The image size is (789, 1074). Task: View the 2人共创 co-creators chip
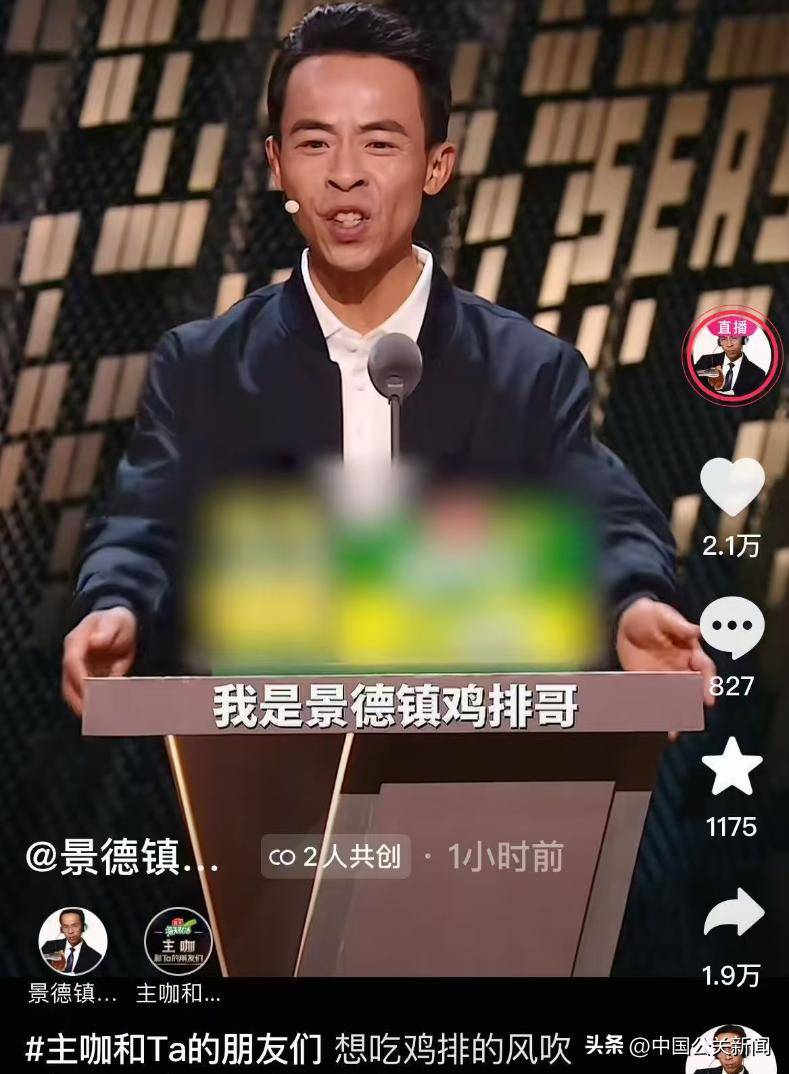[x=336, y=857]
